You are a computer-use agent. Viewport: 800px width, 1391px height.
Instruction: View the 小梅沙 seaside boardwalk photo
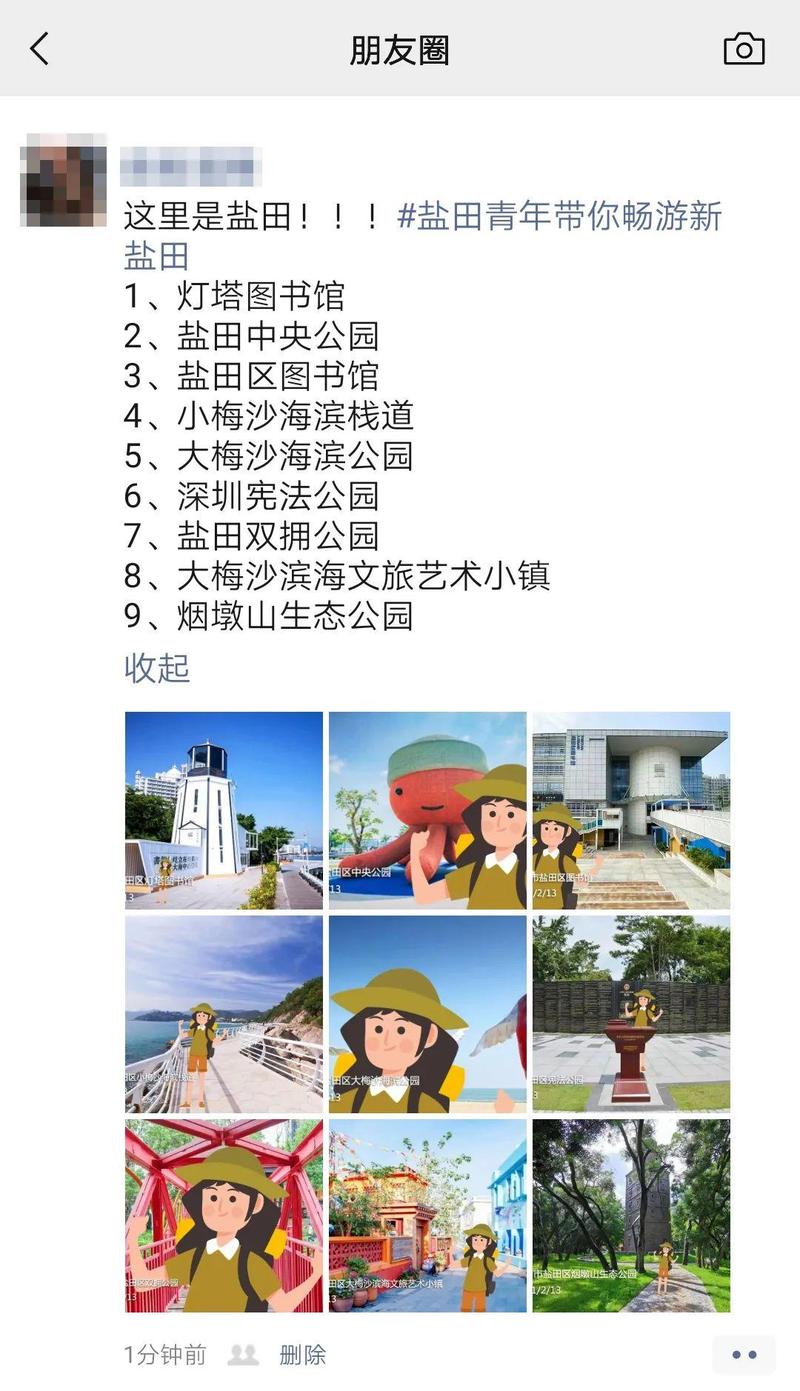(x=224, y=1014)
